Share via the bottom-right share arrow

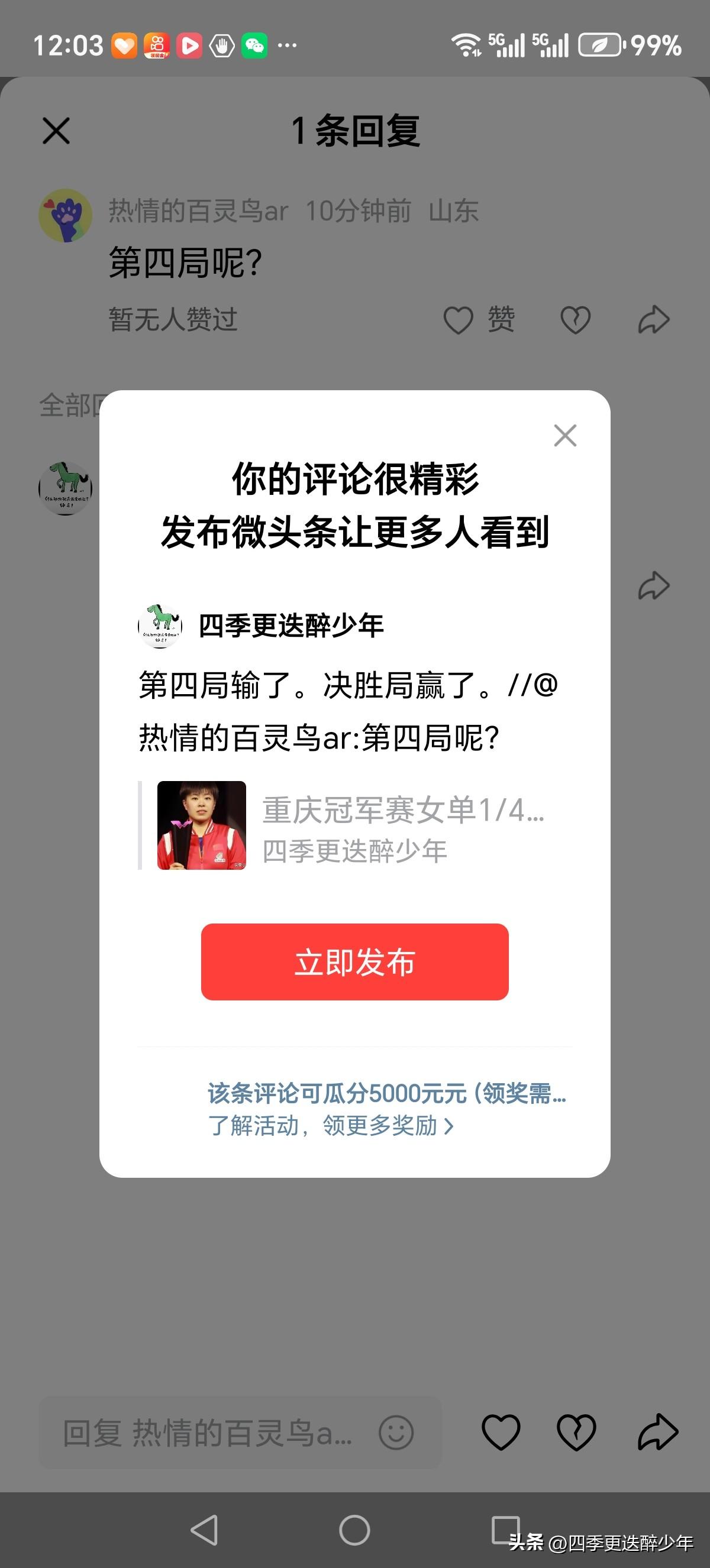tap(656, 1433)
